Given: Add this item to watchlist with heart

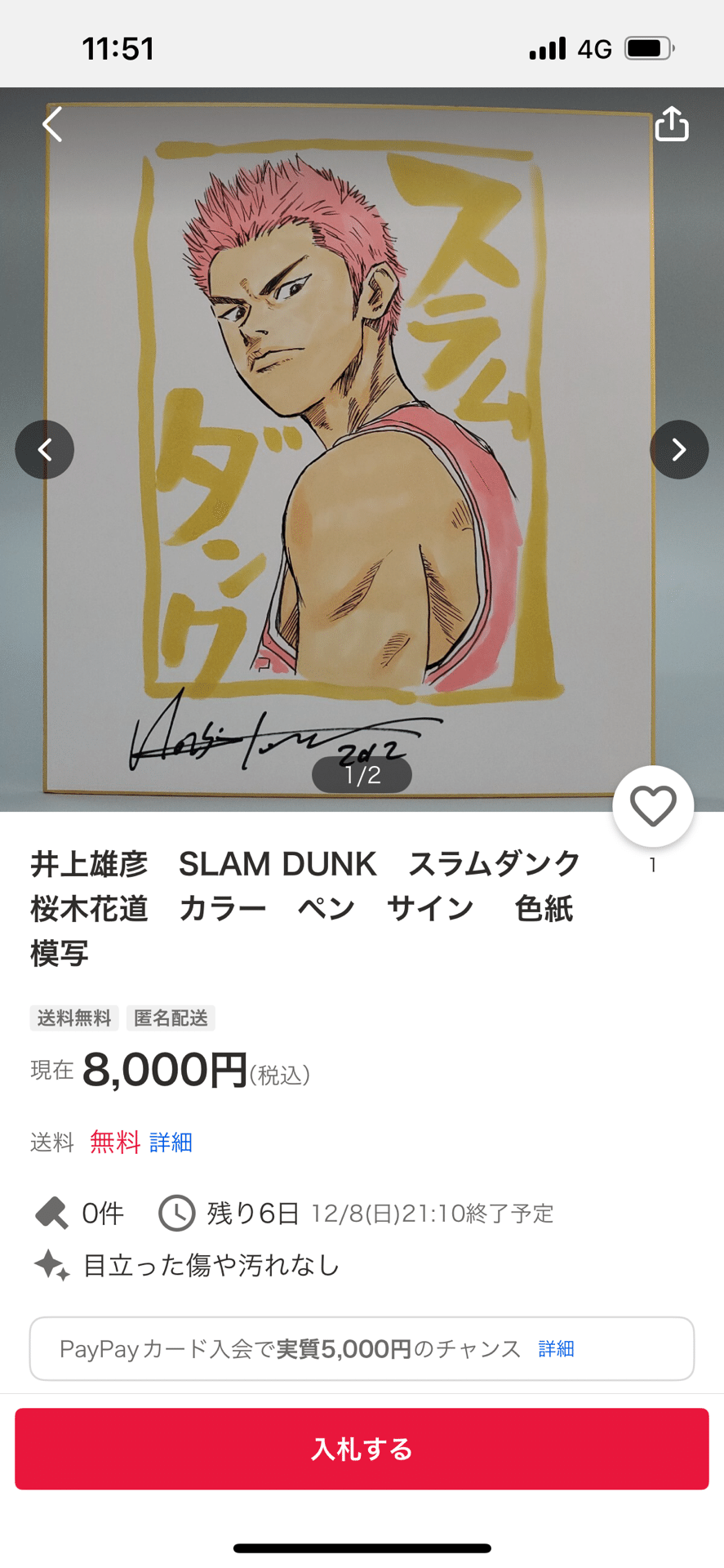Looking at the screenshot, I should point(653,806).
